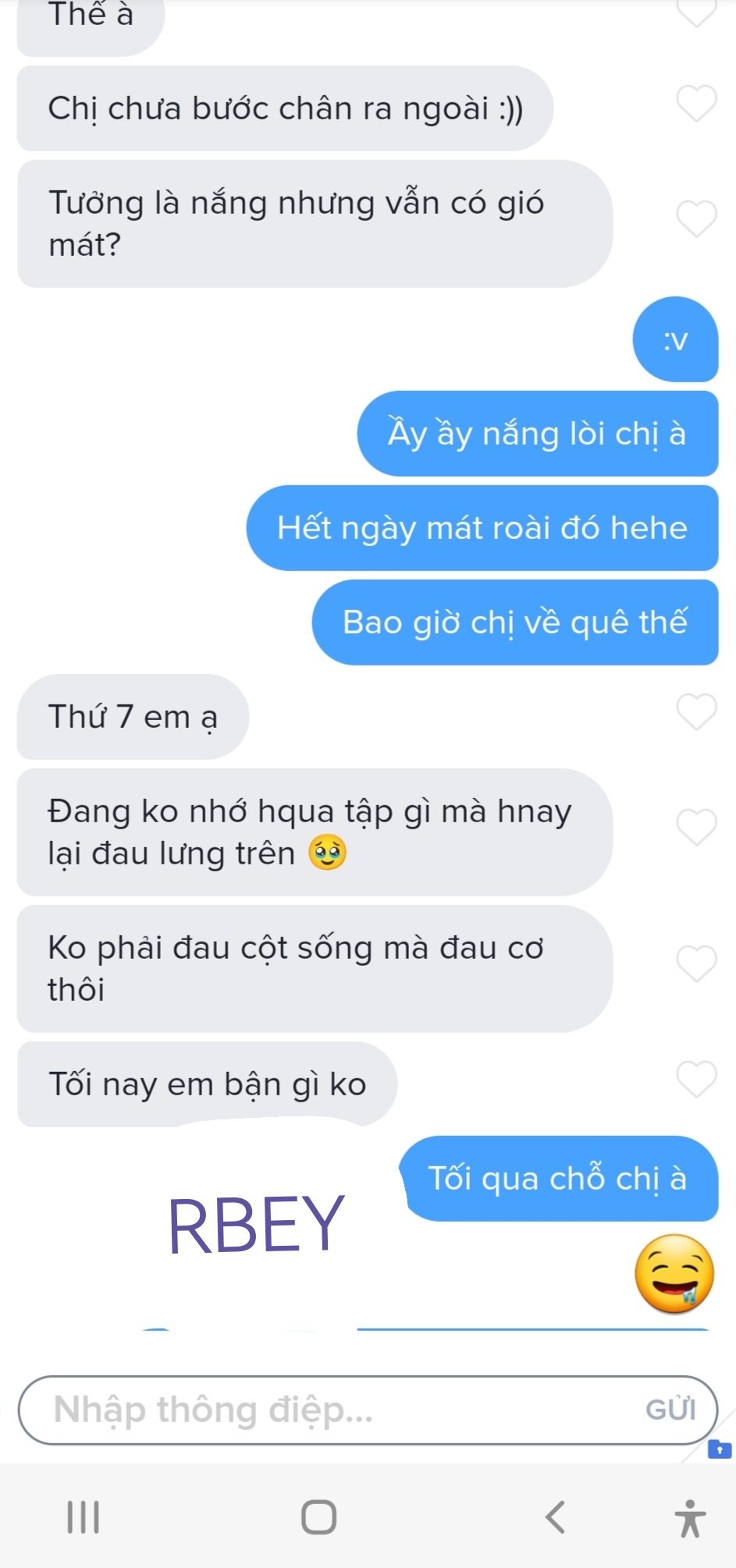This screenshot has width=736, height=1568.
Task: Send the message with the GỬI button
Action: [x=670, y=1410]
